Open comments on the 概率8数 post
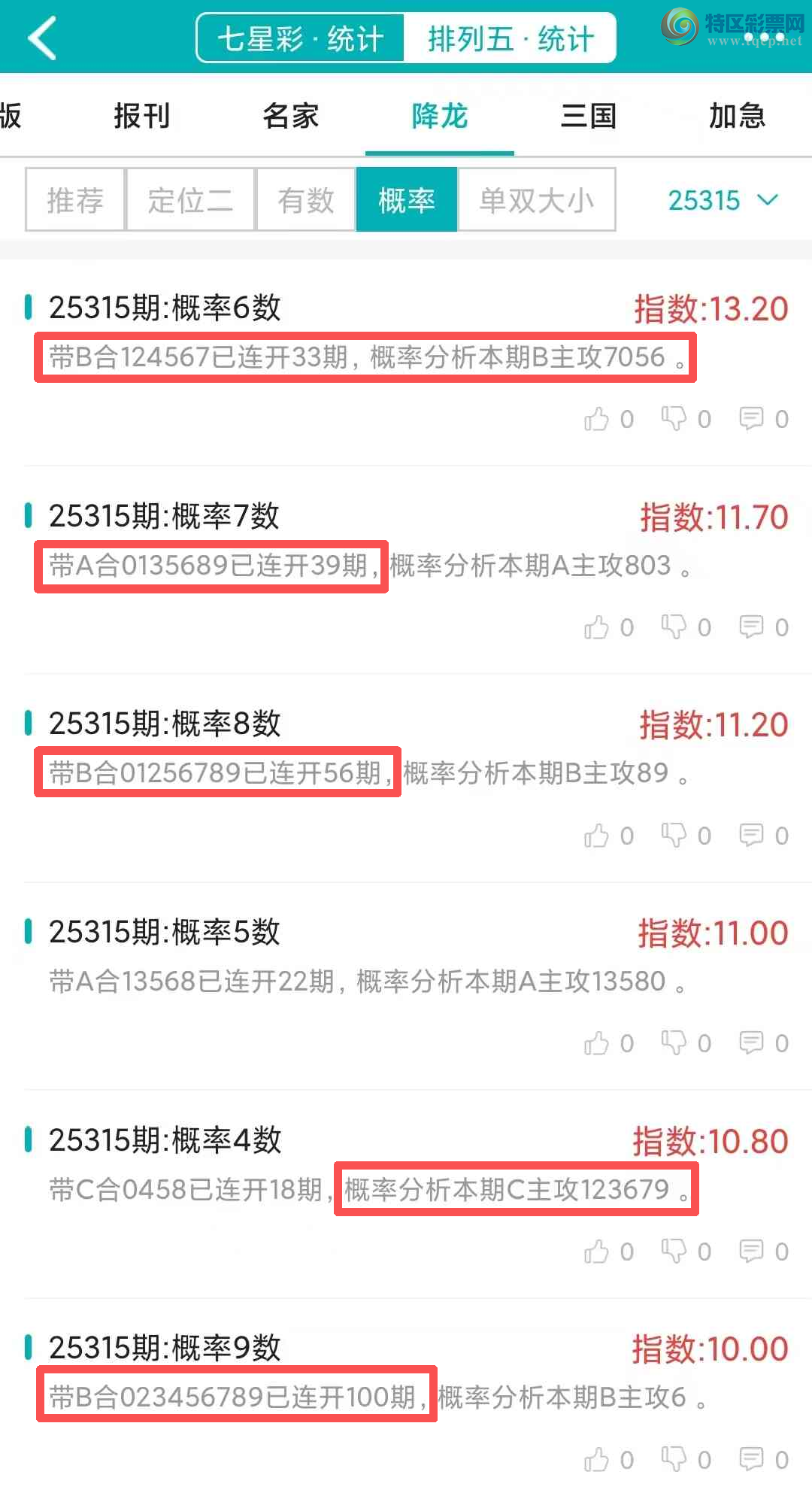 753,835
